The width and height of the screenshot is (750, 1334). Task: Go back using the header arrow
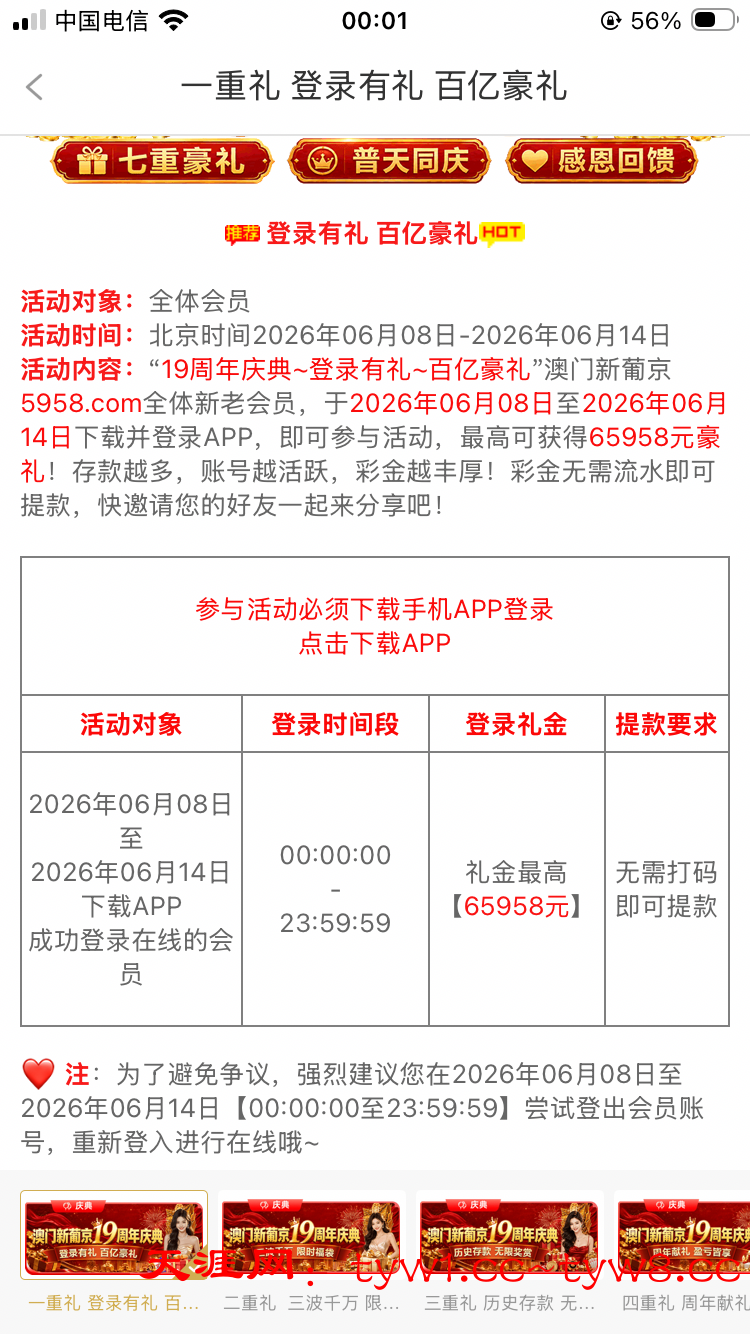[x=35, y=87]
